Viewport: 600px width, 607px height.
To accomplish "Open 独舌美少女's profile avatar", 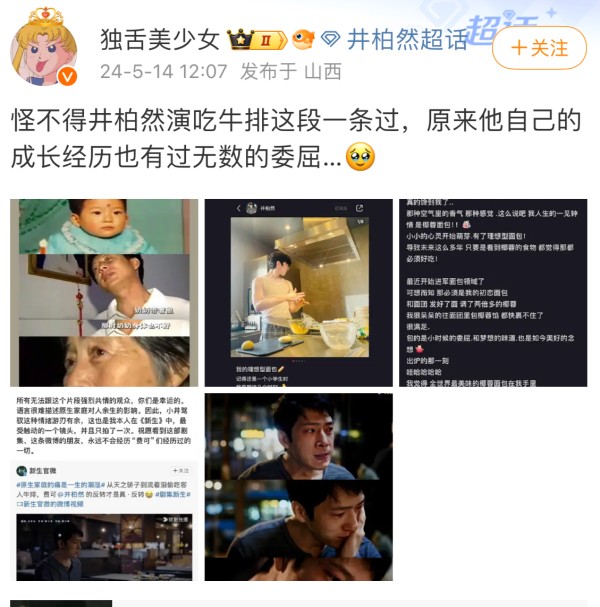I will (43, 47).
